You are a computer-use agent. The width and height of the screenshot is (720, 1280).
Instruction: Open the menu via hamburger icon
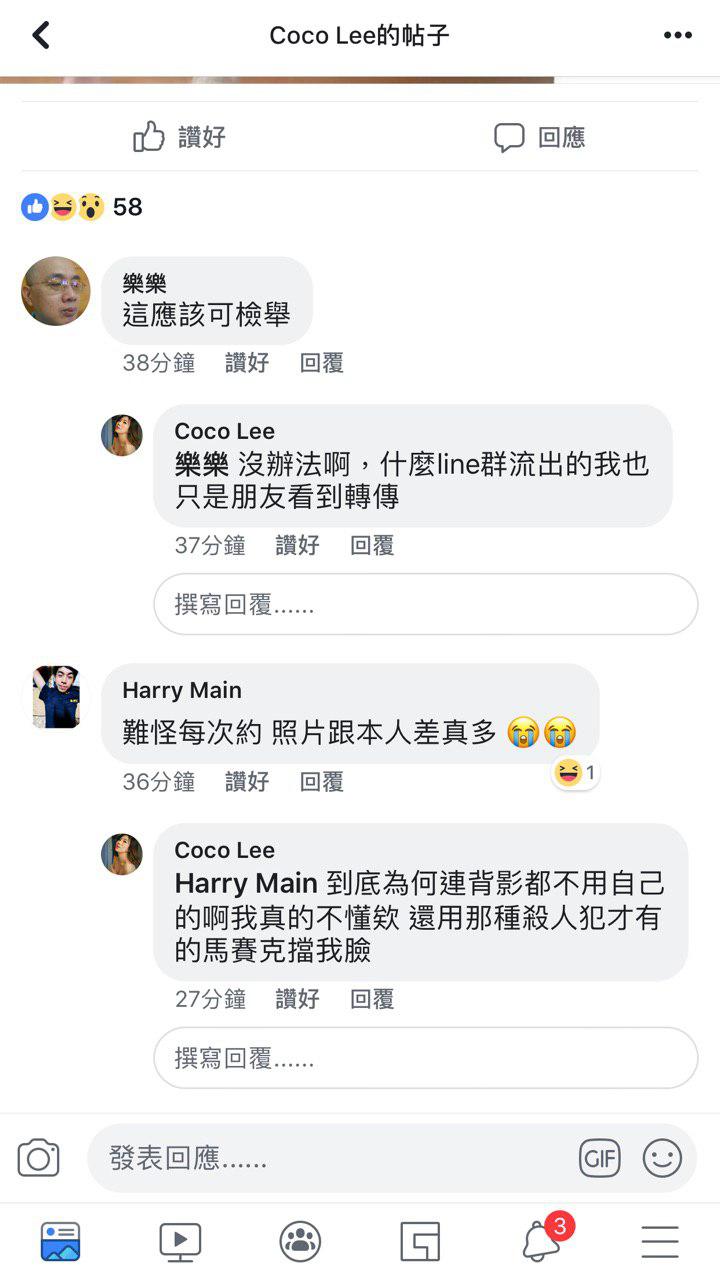tap(660, 1240)
